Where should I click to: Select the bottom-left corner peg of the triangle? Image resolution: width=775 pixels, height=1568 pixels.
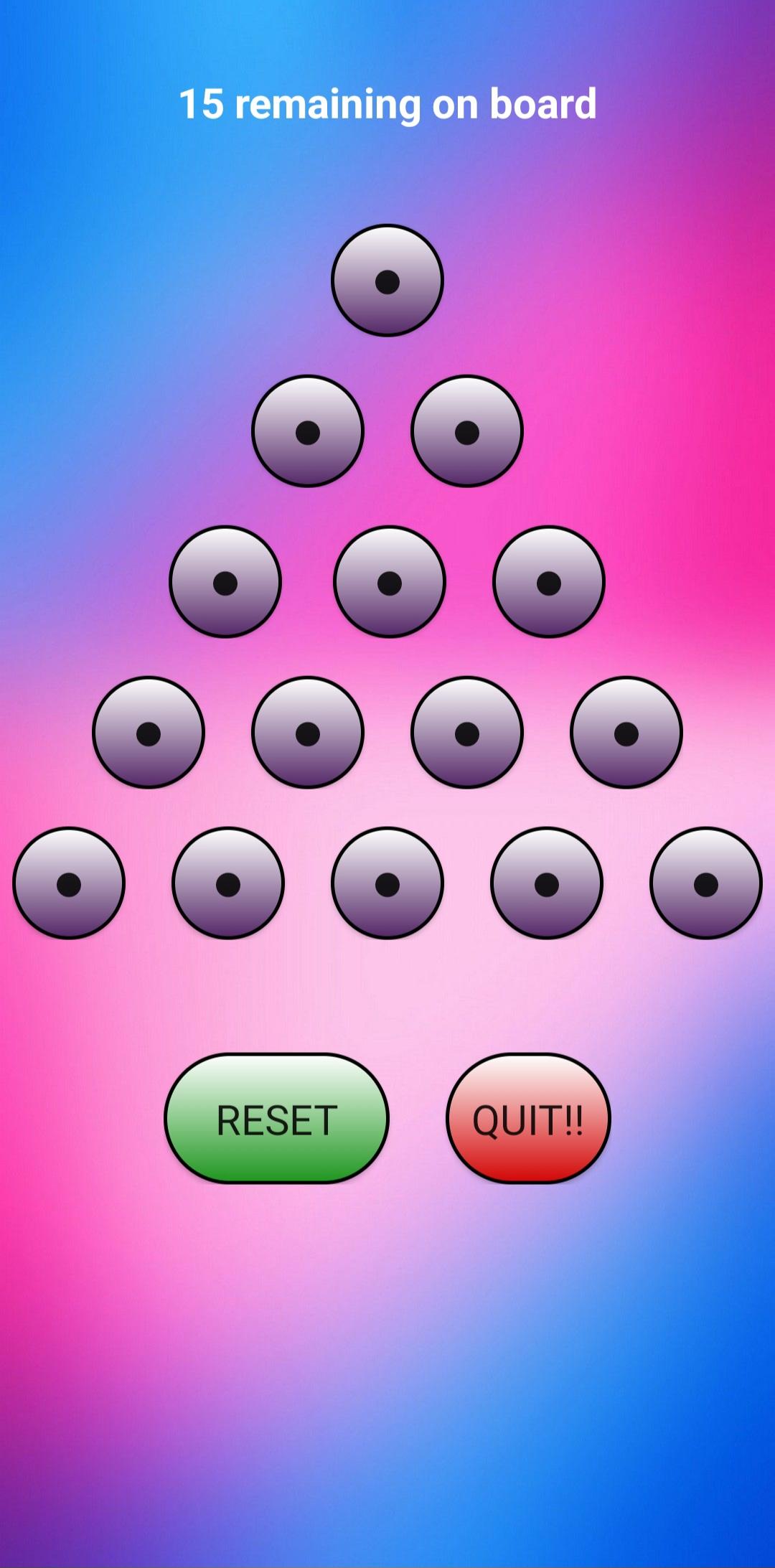click(x=69, y=883)
